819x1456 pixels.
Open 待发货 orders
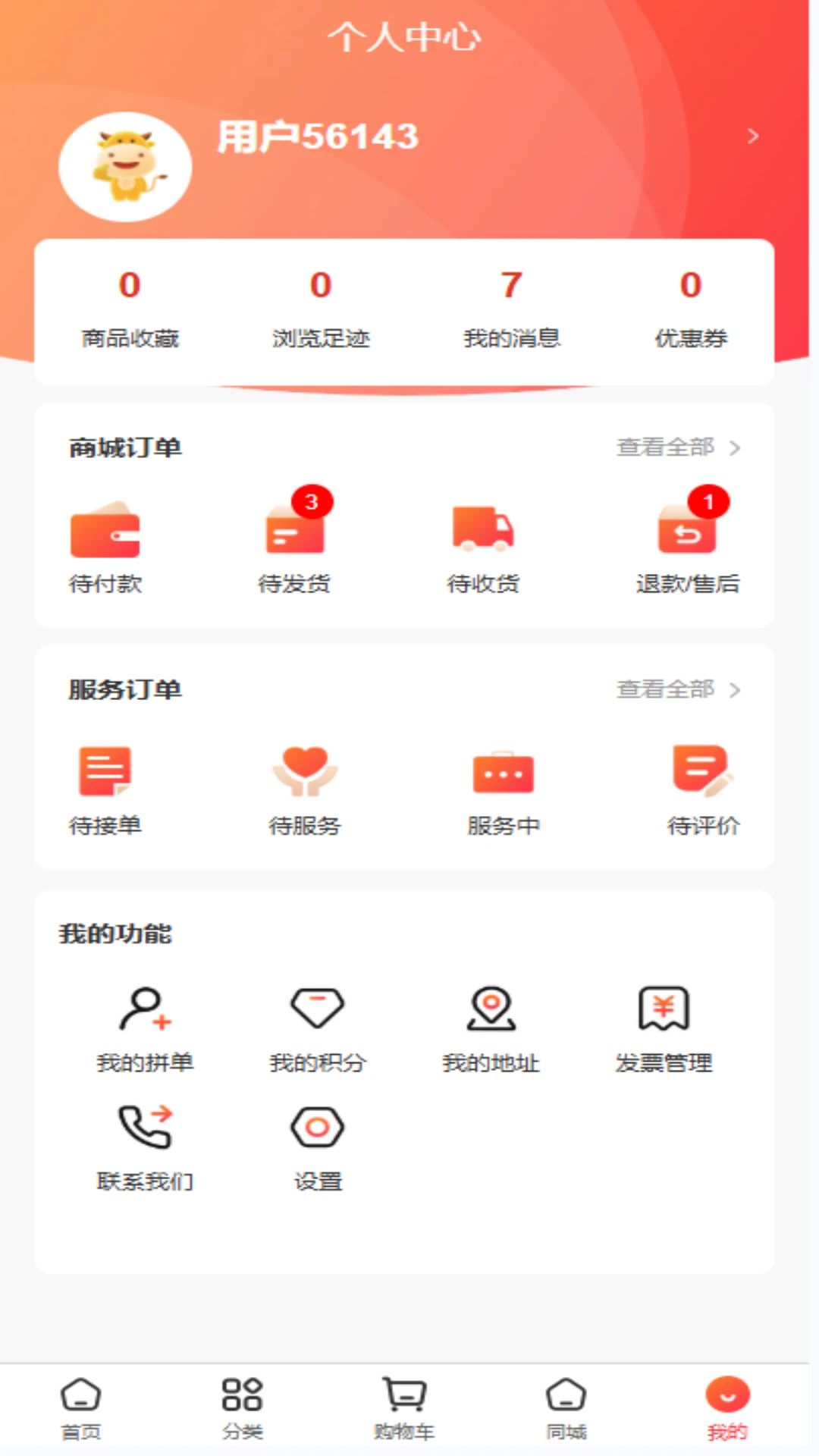tap(295, 546)
